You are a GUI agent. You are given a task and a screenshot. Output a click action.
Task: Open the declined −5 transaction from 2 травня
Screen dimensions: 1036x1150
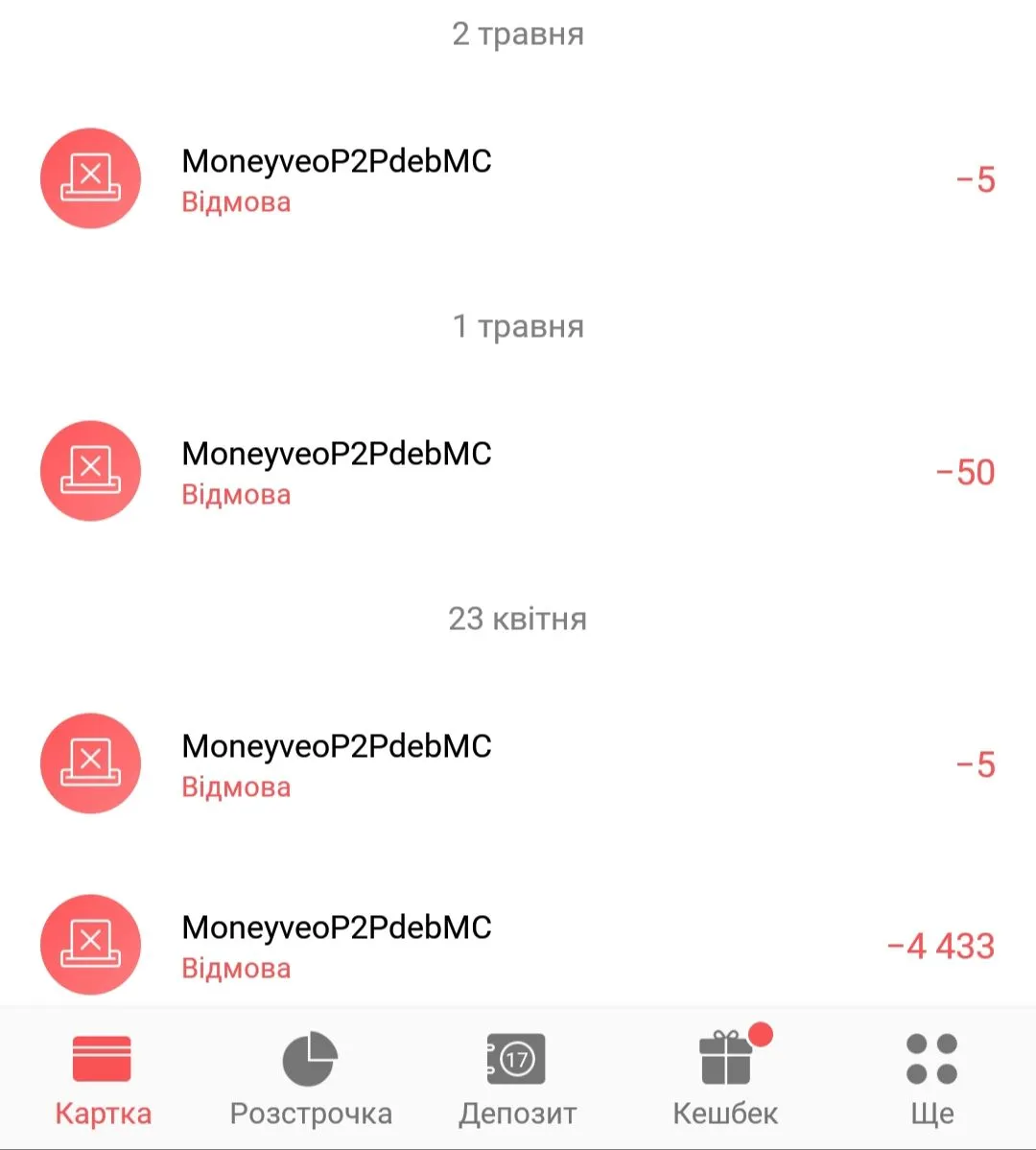pos(518,179)
